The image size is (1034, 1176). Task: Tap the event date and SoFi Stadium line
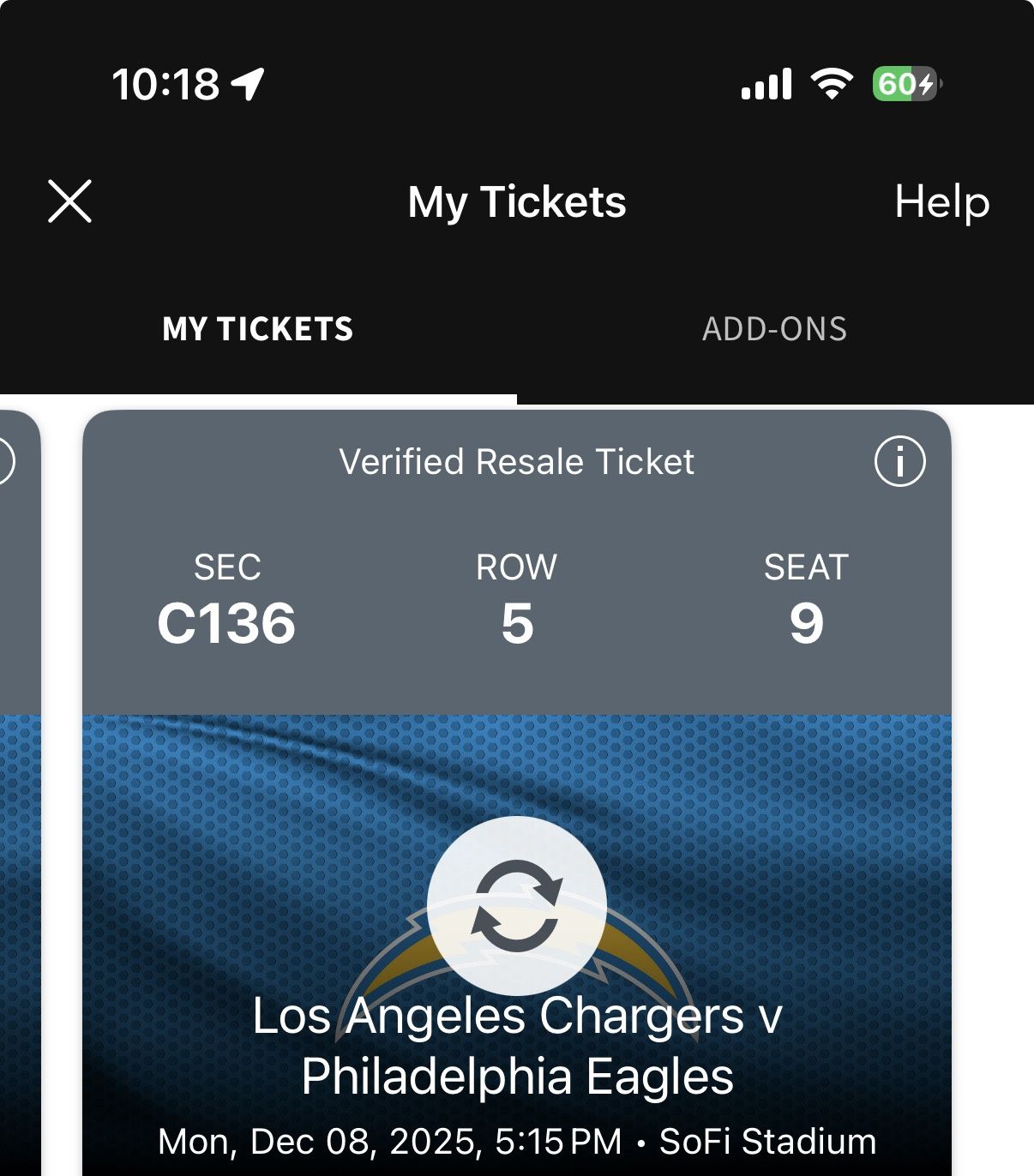coord(517,1140)
